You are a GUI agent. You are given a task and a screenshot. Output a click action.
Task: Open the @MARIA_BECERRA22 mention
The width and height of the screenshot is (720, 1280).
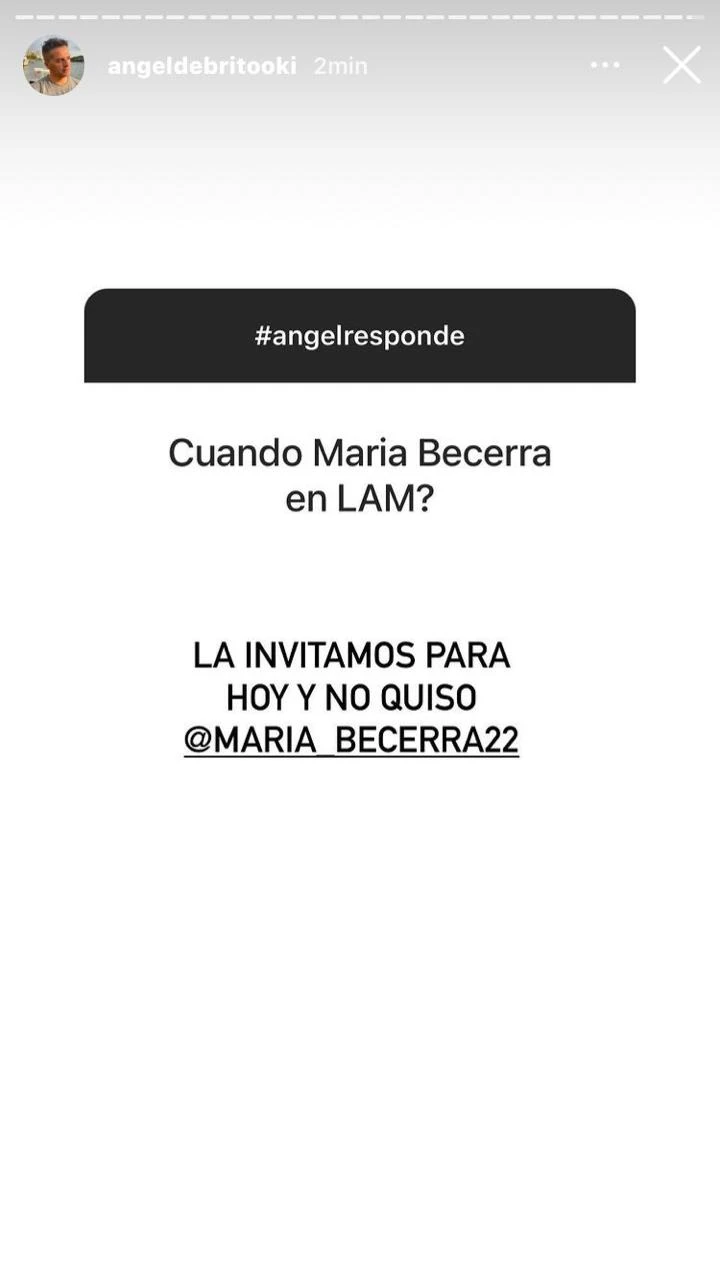point(351,741)
